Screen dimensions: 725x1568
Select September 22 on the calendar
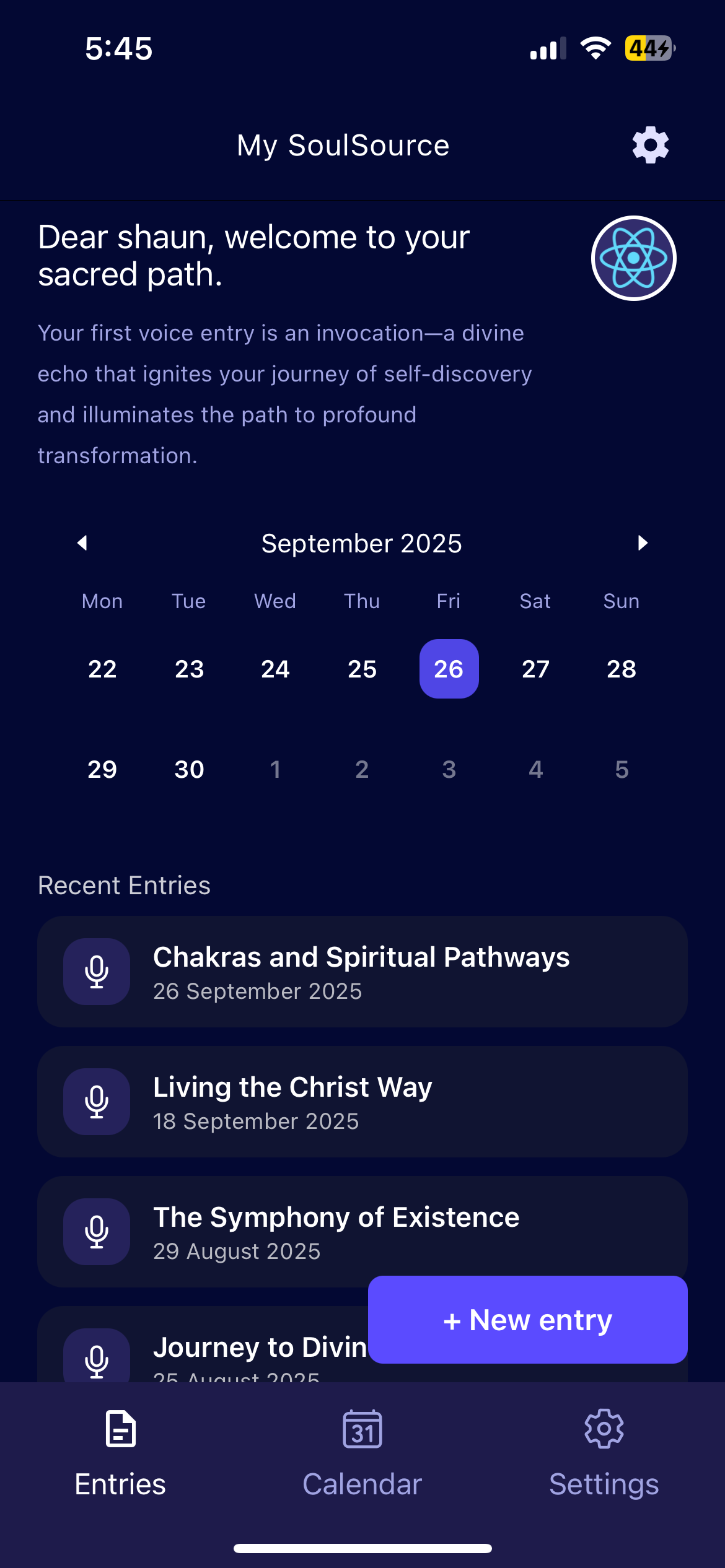click(x=102, y=669)
